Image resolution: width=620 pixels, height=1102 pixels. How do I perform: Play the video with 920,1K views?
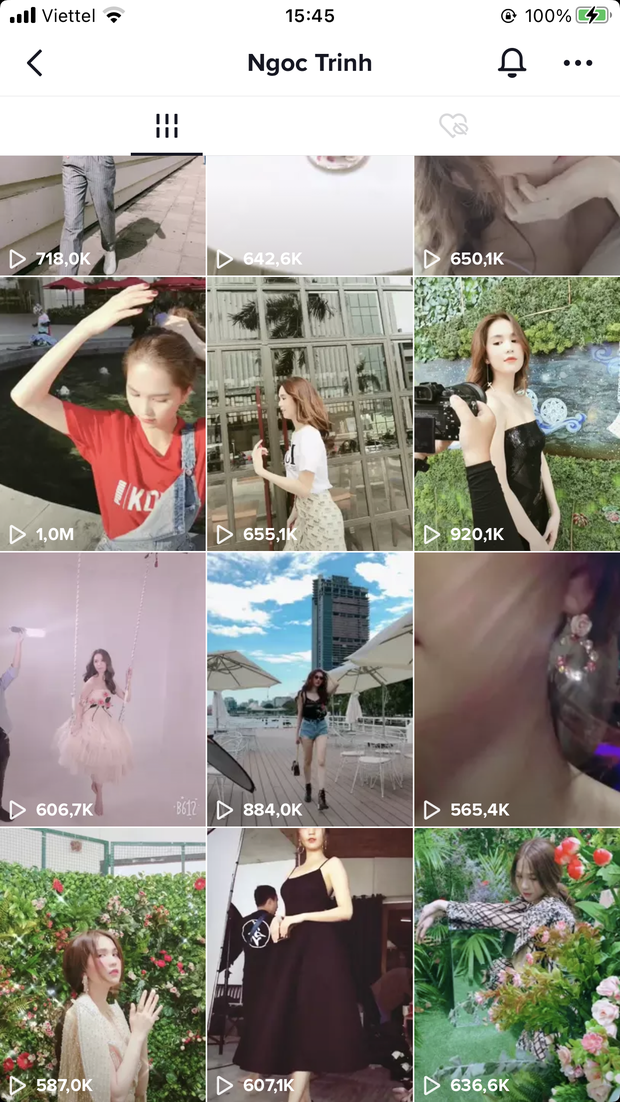click(x=516, y=414)
